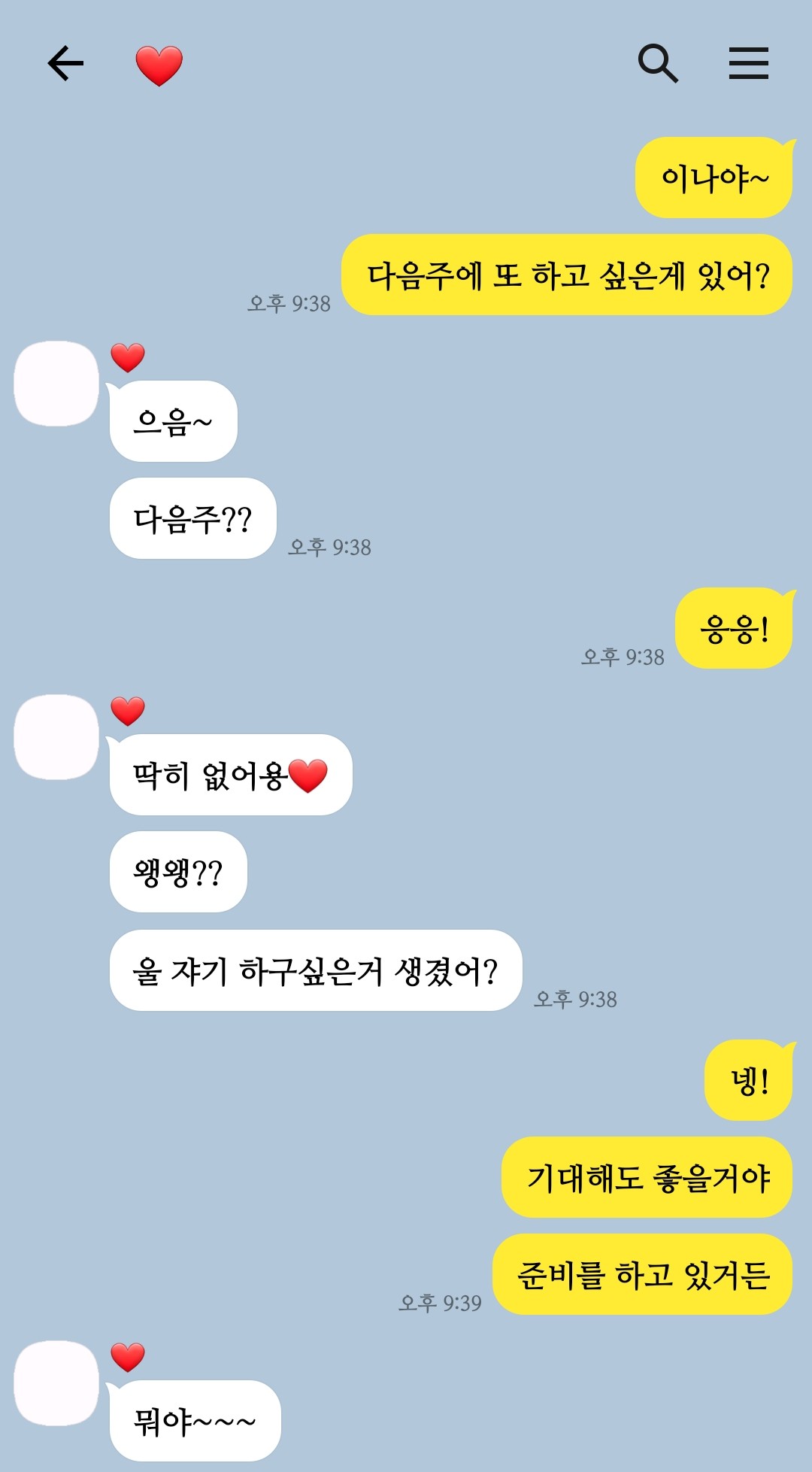Viewport: 812px width, 1472px height.
Task: Open profile picture beside the 뭐야~~~ message
Action: click(x=56, y=1382)
